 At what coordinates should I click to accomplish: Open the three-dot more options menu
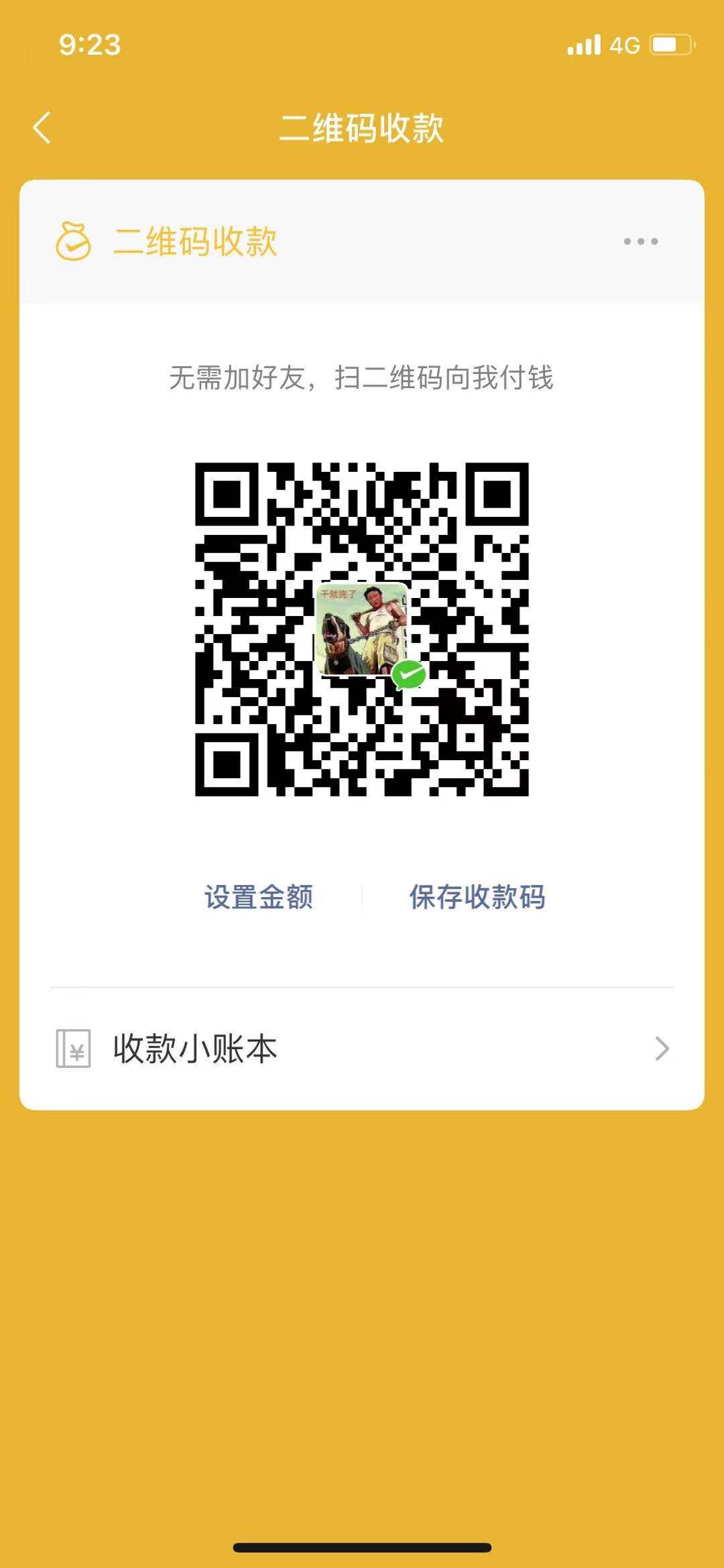pos(640,241)
